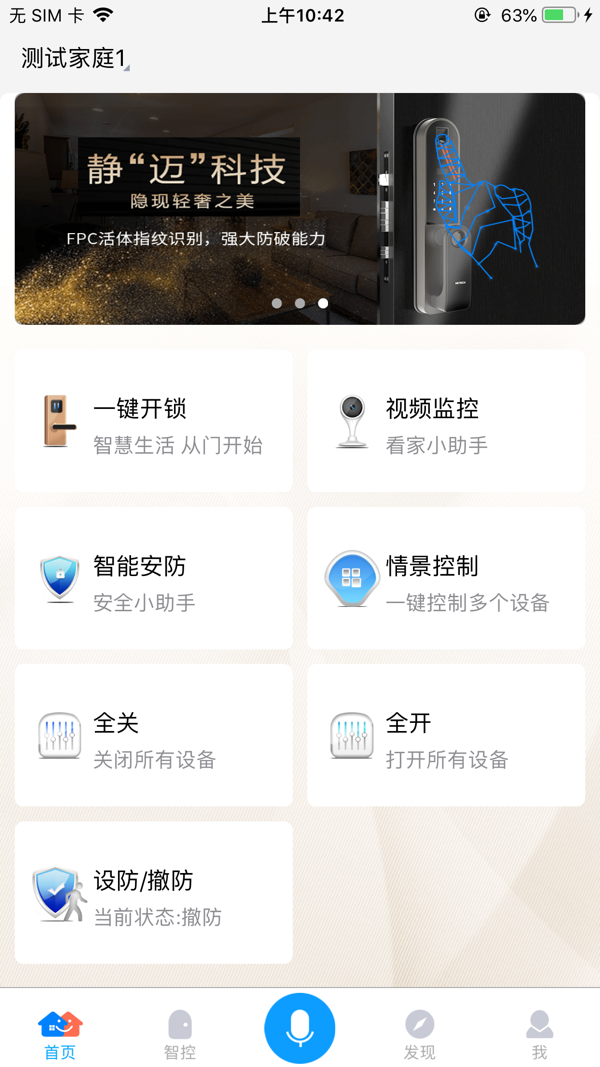Open the 智能安防 security card
This screenshot has width=600, height=1067.
pos(154,578)
